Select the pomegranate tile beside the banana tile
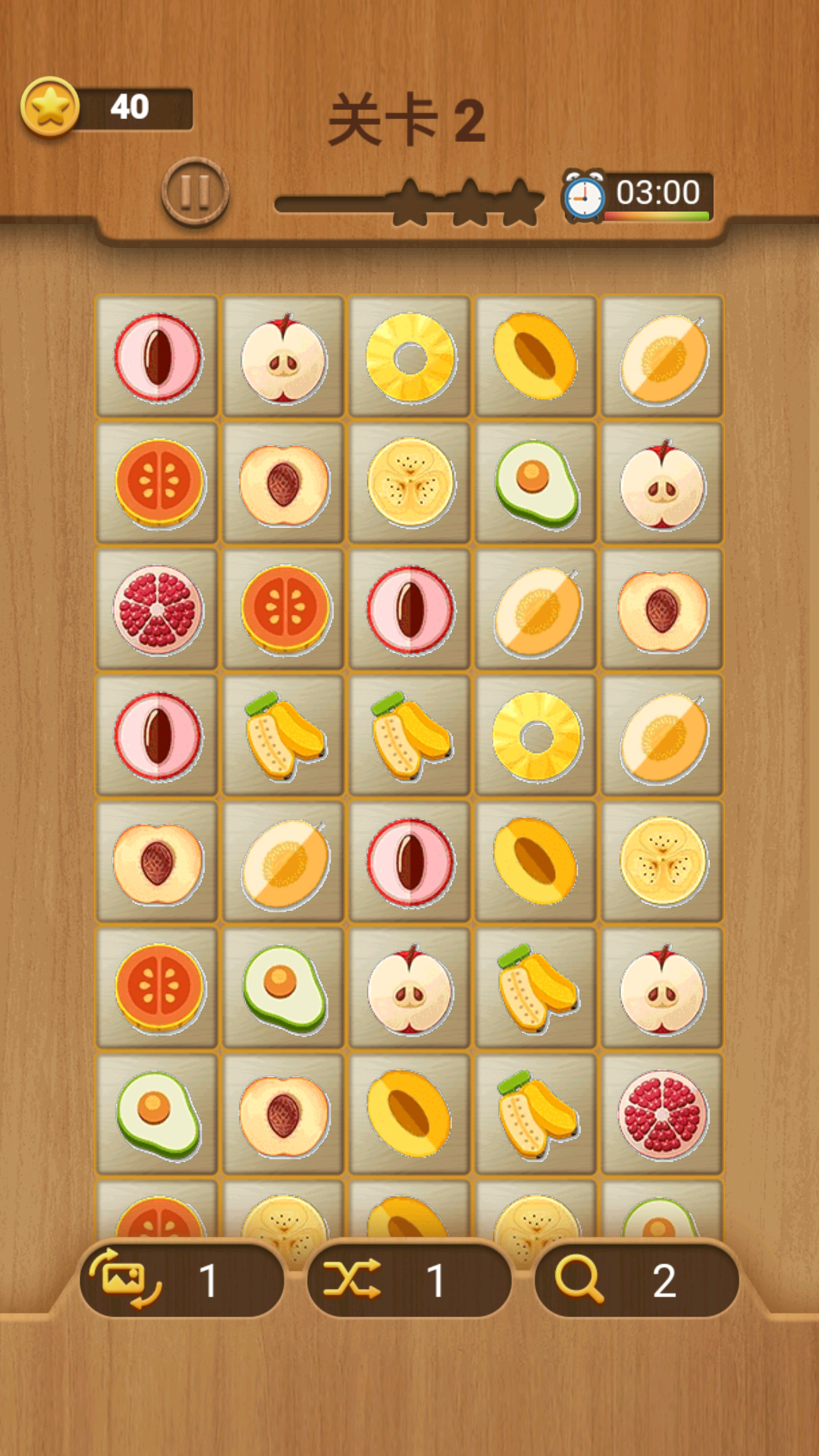This screenshot has height=1456, width=819. tap(662, 1114)
